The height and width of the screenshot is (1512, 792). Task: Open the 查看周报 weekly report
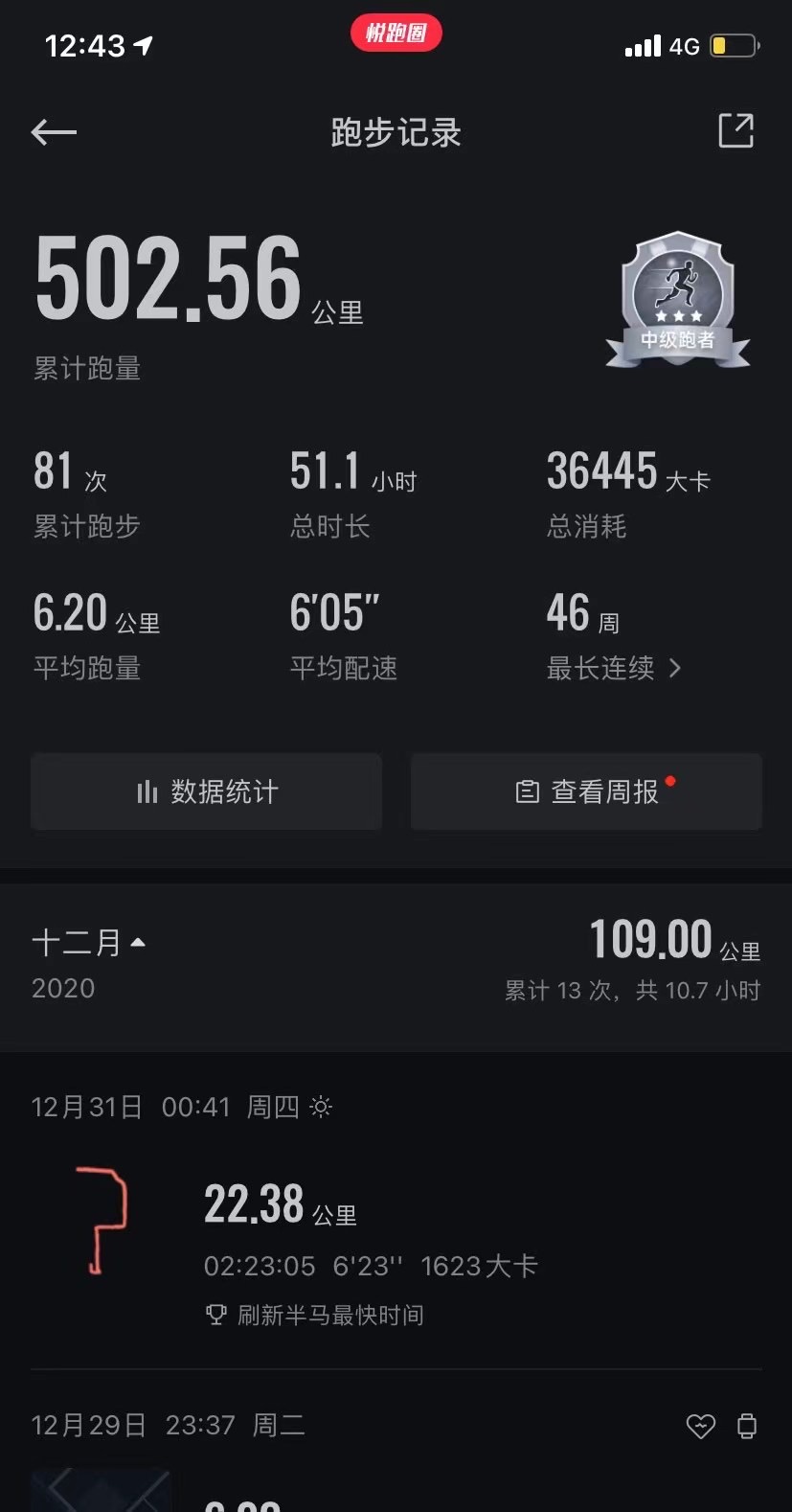586,791
